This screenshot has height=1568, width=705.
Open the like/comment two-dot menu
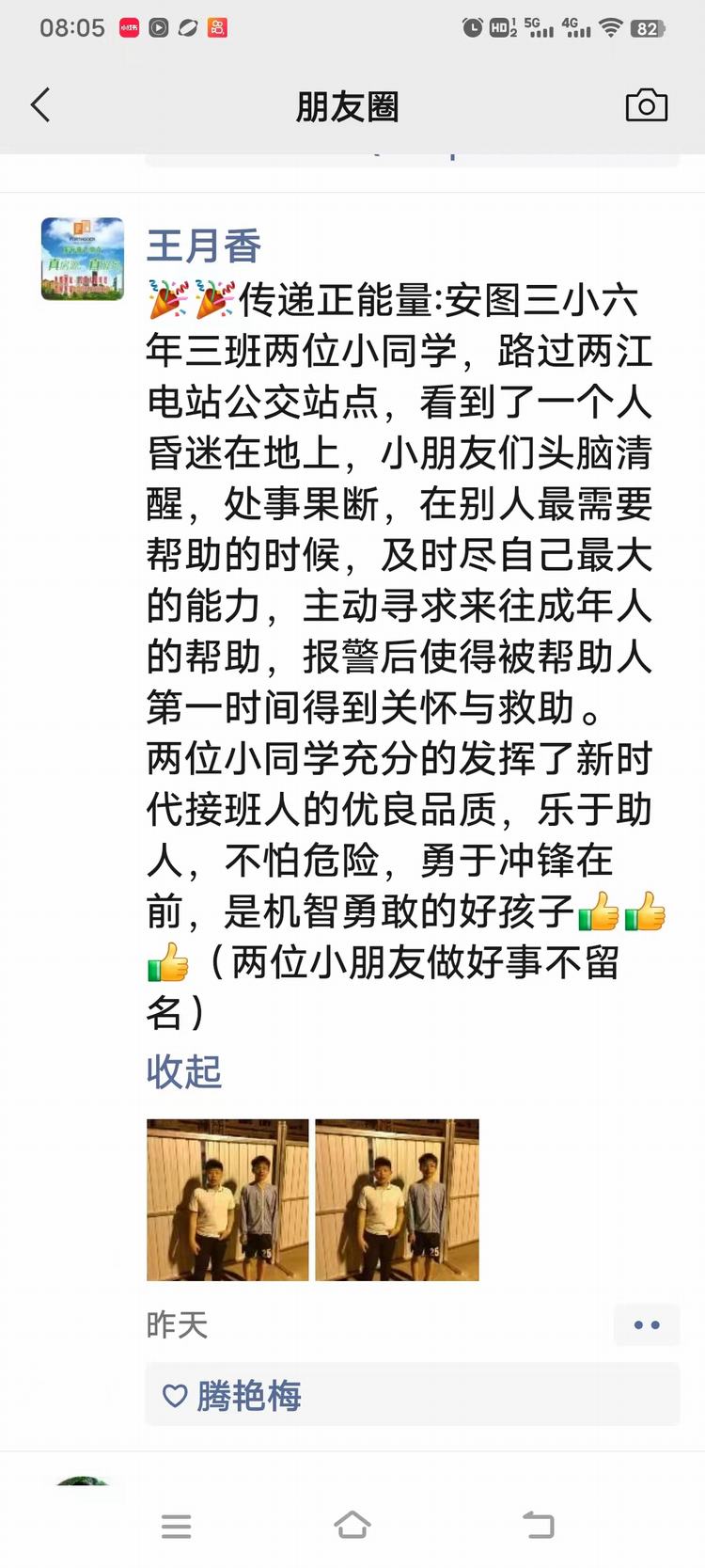coord(647,1324)
